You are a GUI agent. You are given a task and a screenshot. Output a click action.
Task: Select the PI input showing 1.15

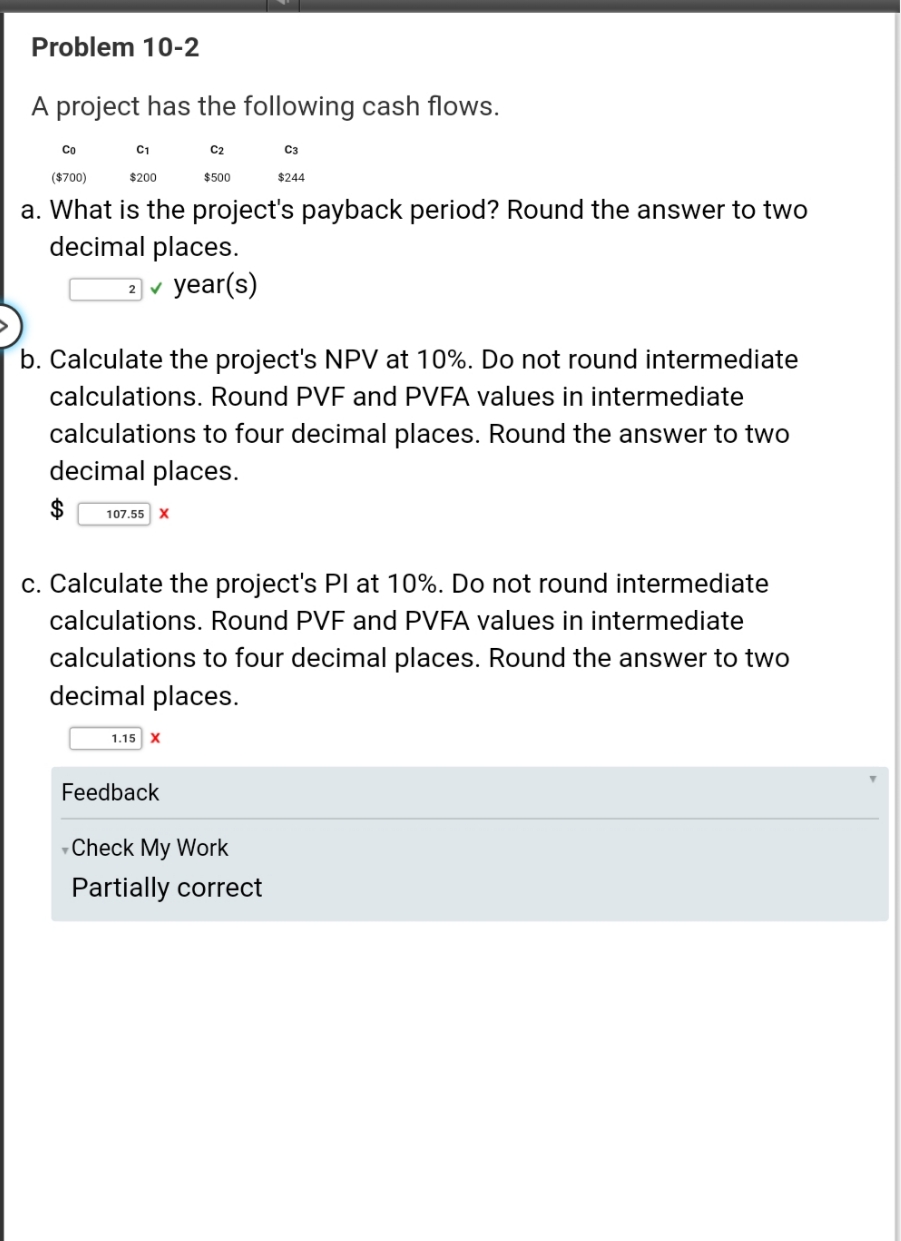point(104,738)
